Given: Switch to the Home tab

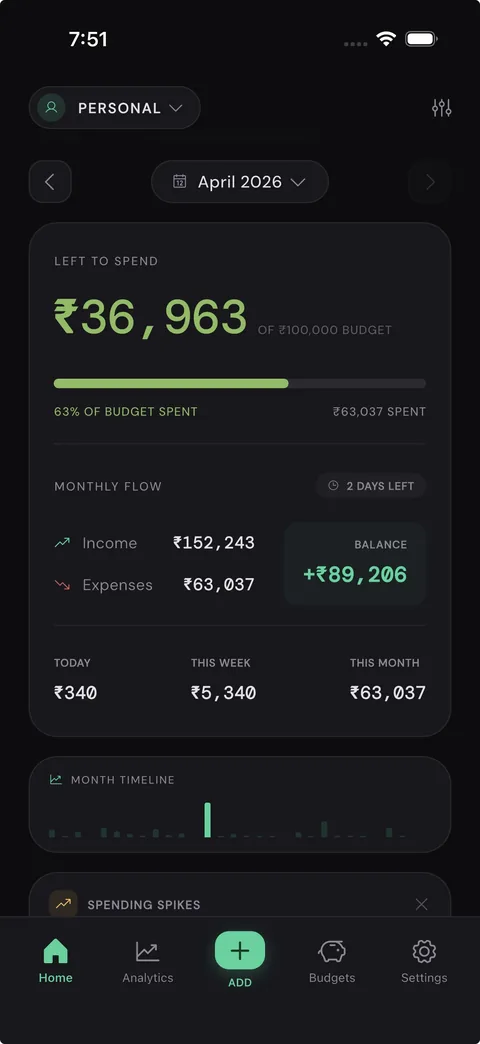Looking at the screenshot, I should click(55, 960).
